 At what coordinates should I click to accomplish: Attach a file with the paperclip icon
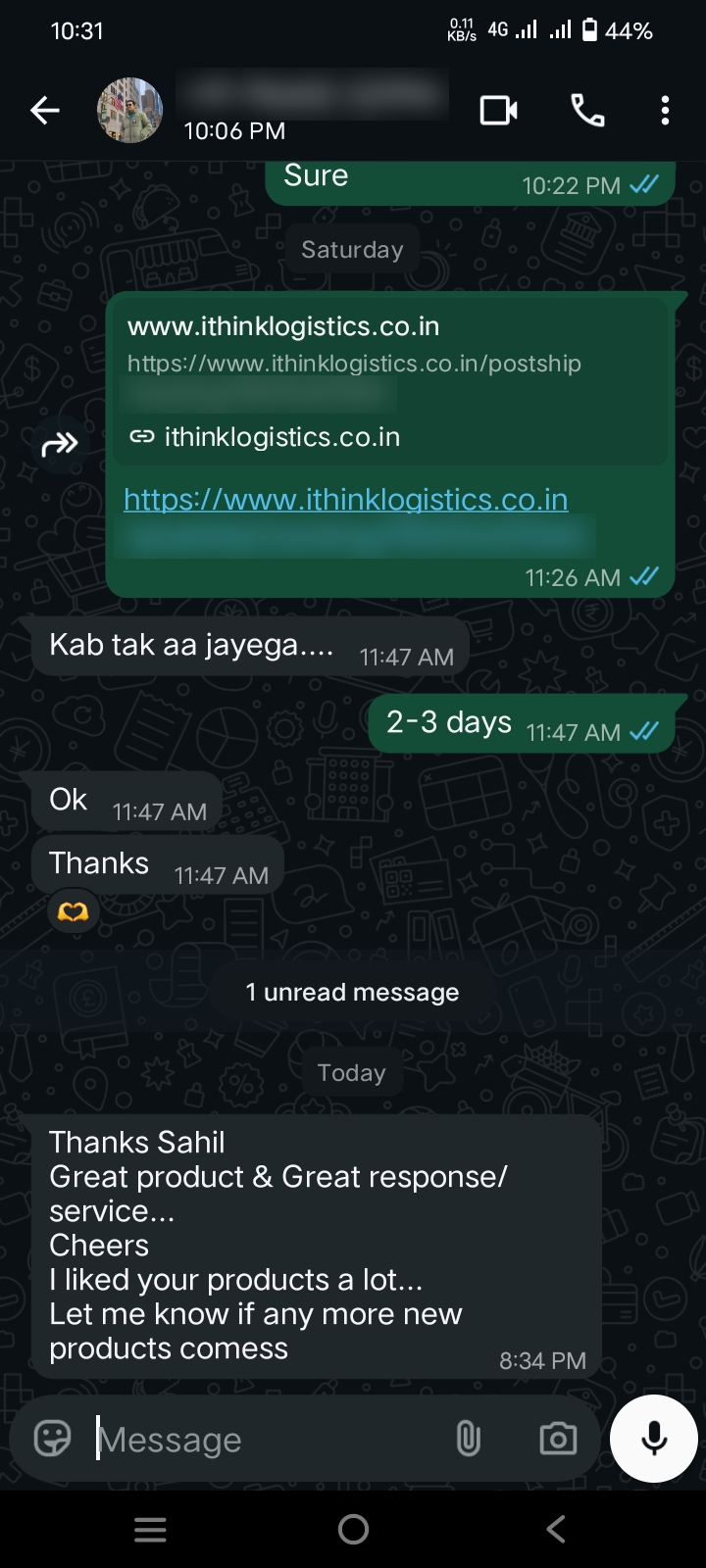click(469, 1439)
